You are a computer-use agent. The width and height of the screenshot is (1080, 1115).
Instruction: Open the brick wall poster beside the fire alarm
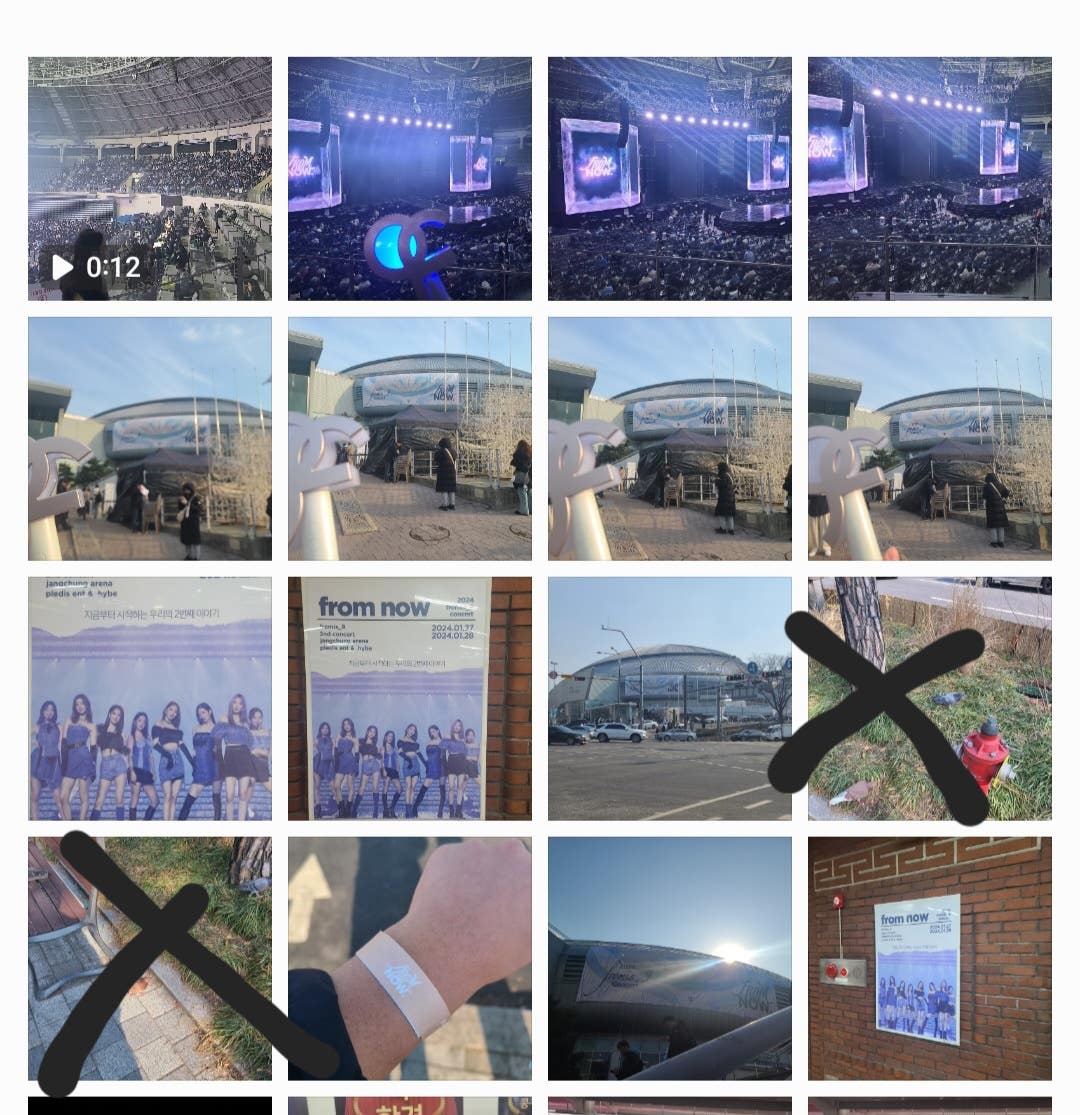click(x=930, y=958)
